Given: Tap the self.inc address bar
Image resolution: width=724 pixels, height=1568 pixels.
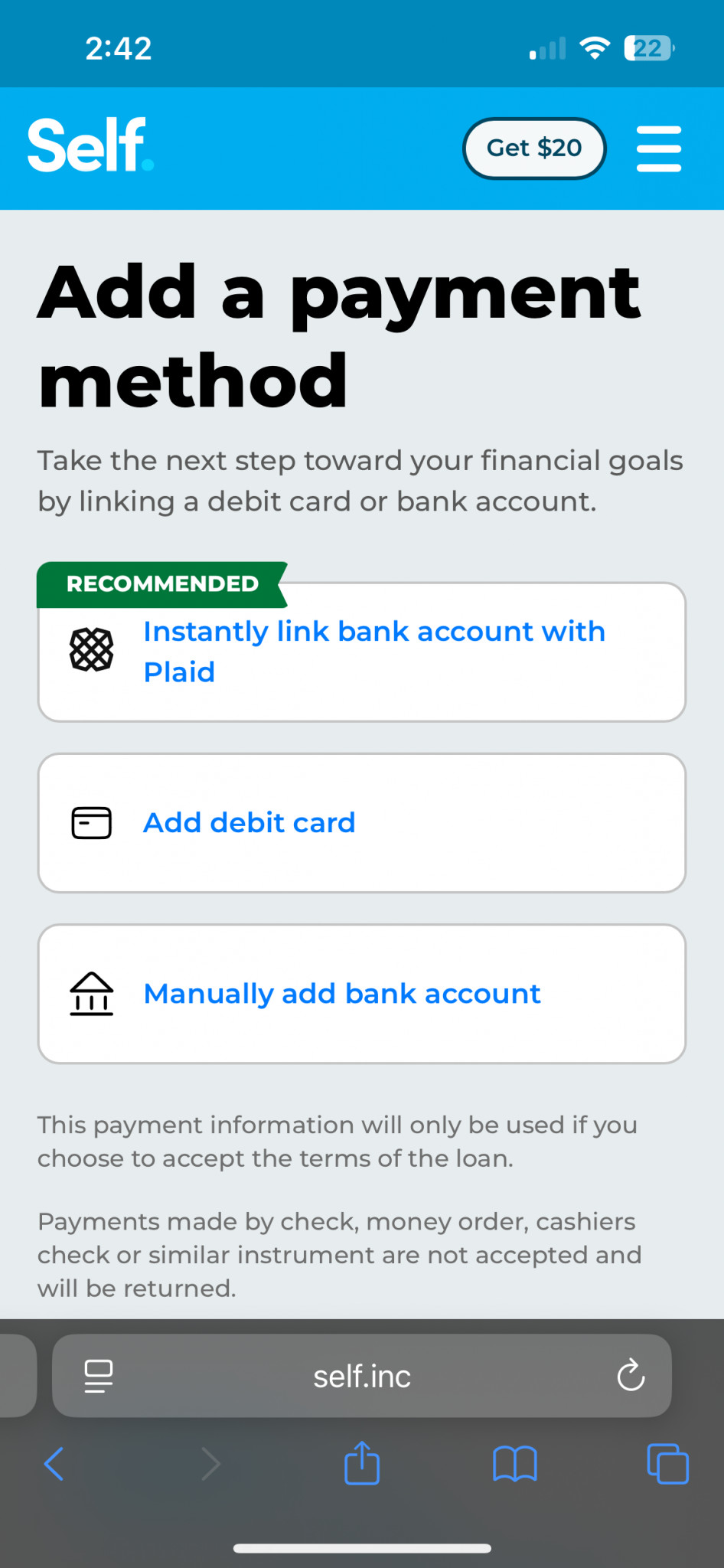Looking at the screenshot, I should point(362,1376).
